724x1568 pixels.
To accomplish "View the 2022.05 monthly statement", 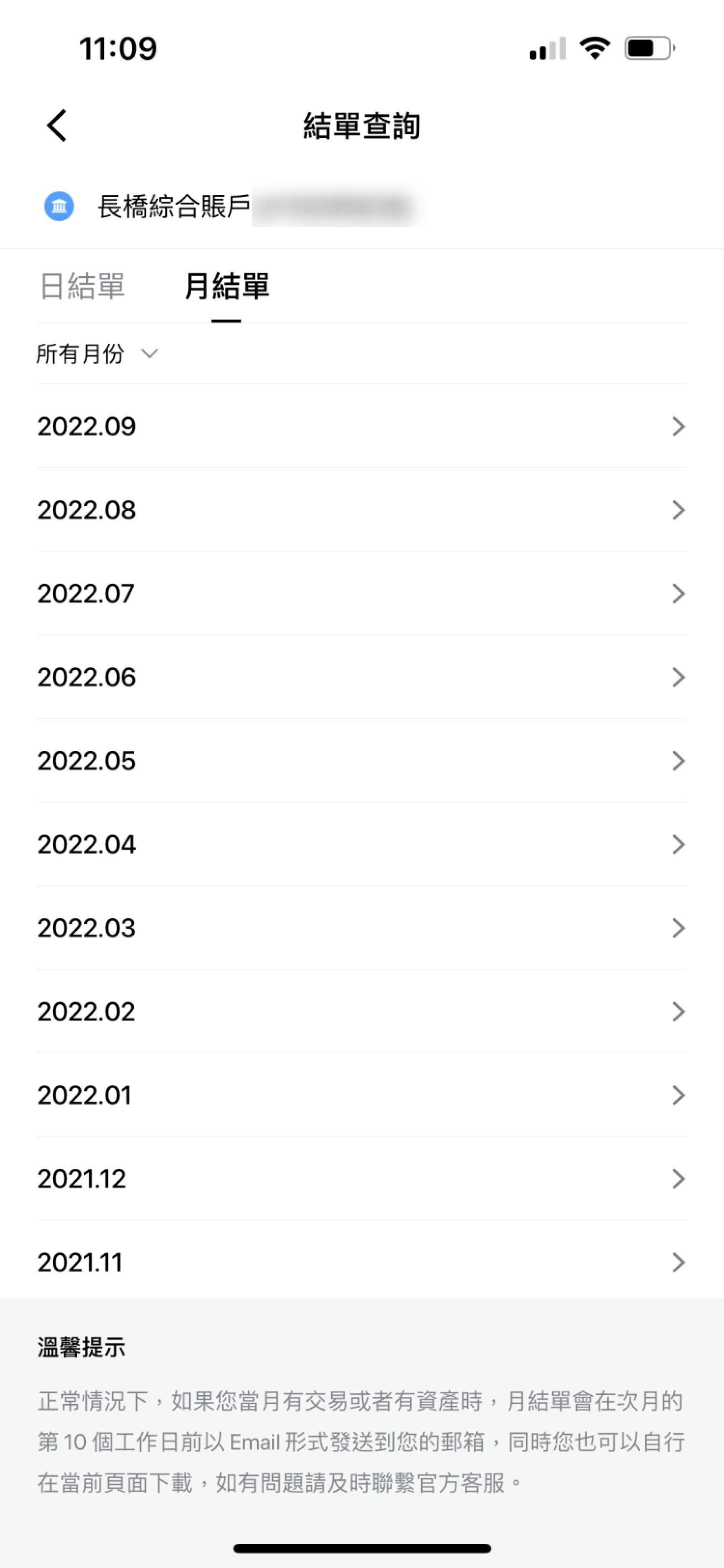I will (x=362, y=761).
